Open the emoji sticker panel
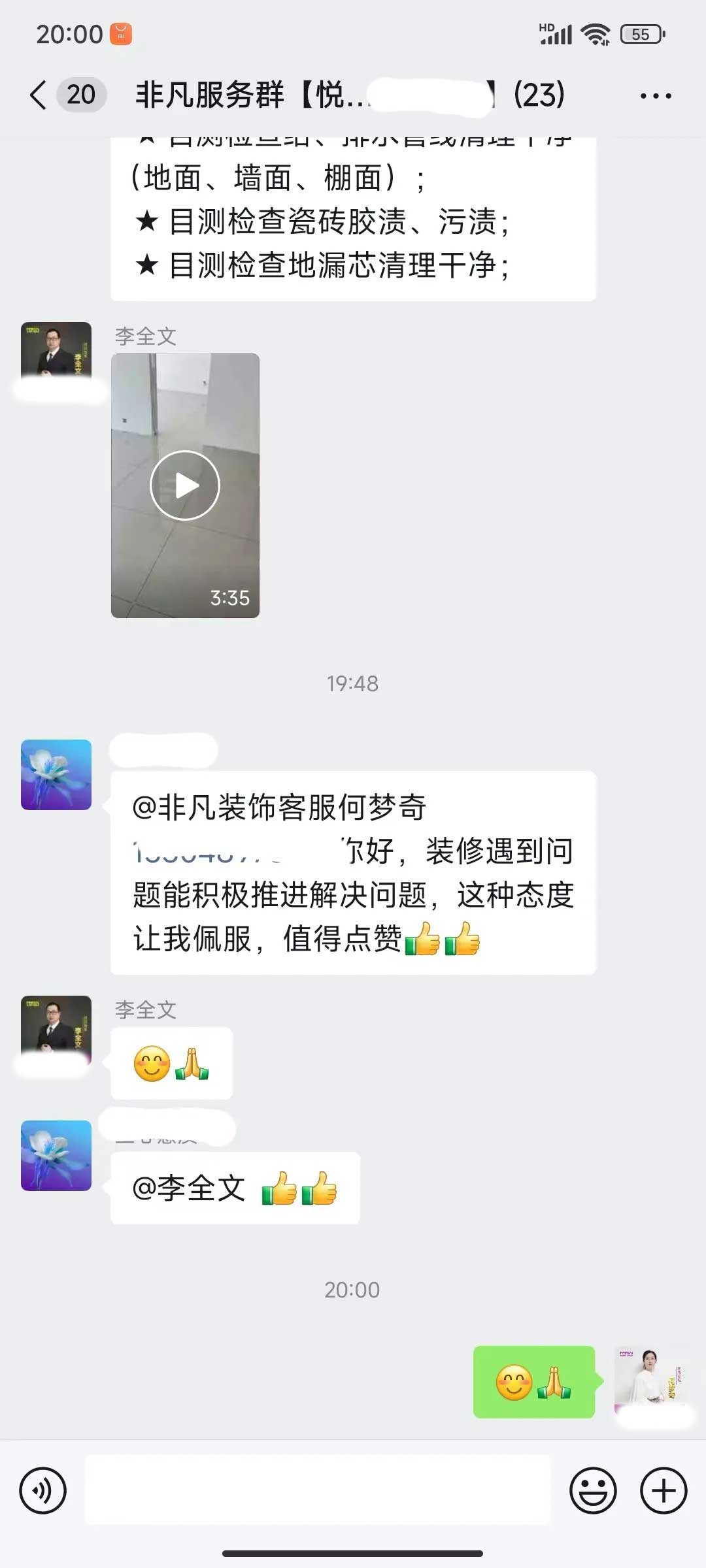The height and width of the screenshot is (1568, 706). 593,1491
